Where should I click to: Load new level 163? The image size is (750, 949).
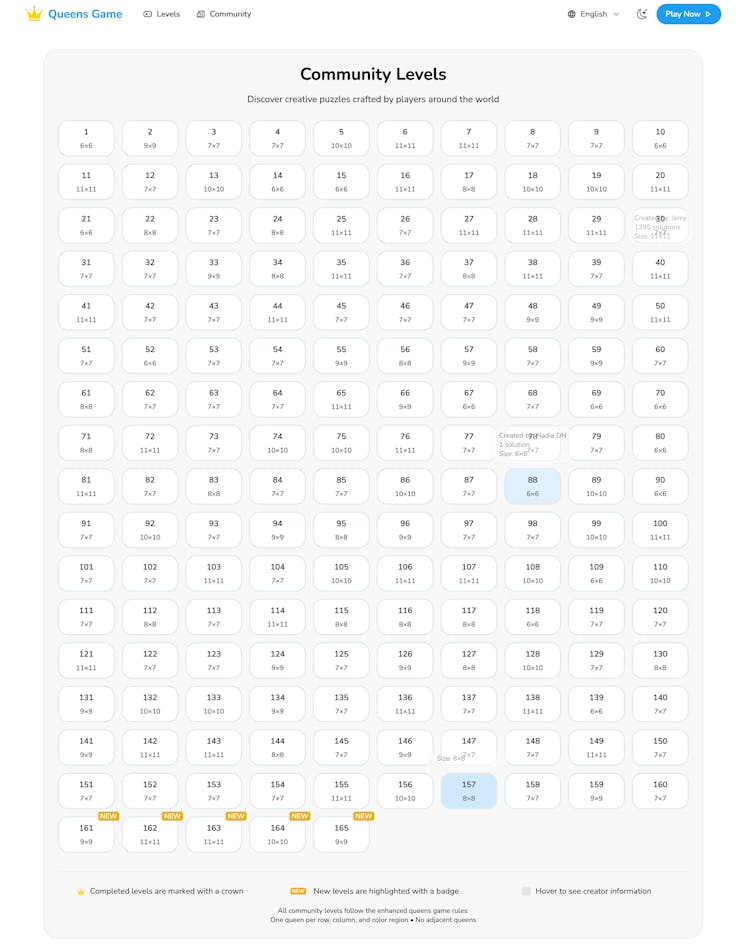pos(214,834)
